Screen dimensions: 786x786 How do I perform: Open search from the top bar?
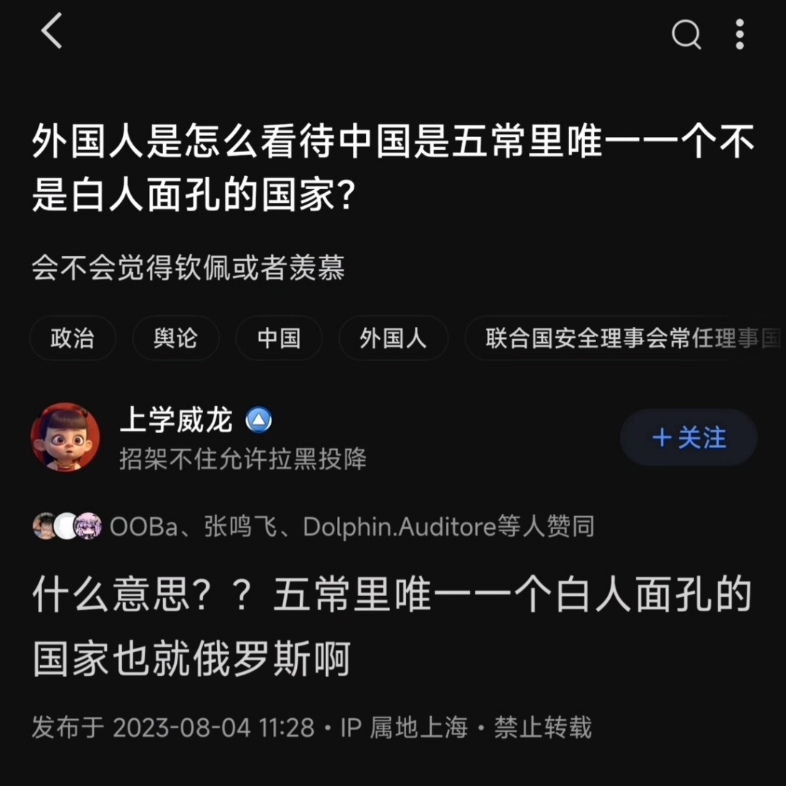point(686,35)
